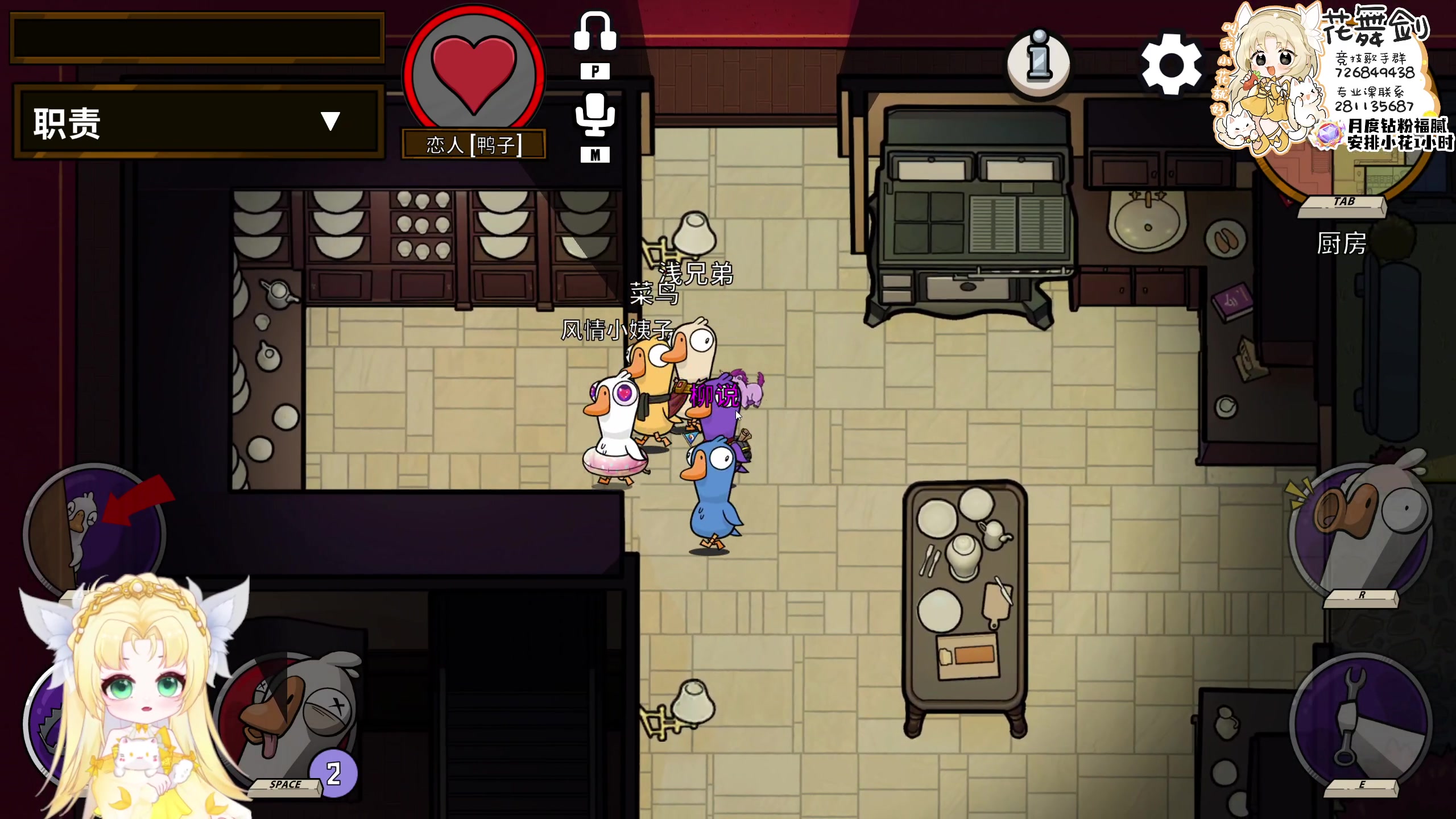Open the info button

(1038, 63)
